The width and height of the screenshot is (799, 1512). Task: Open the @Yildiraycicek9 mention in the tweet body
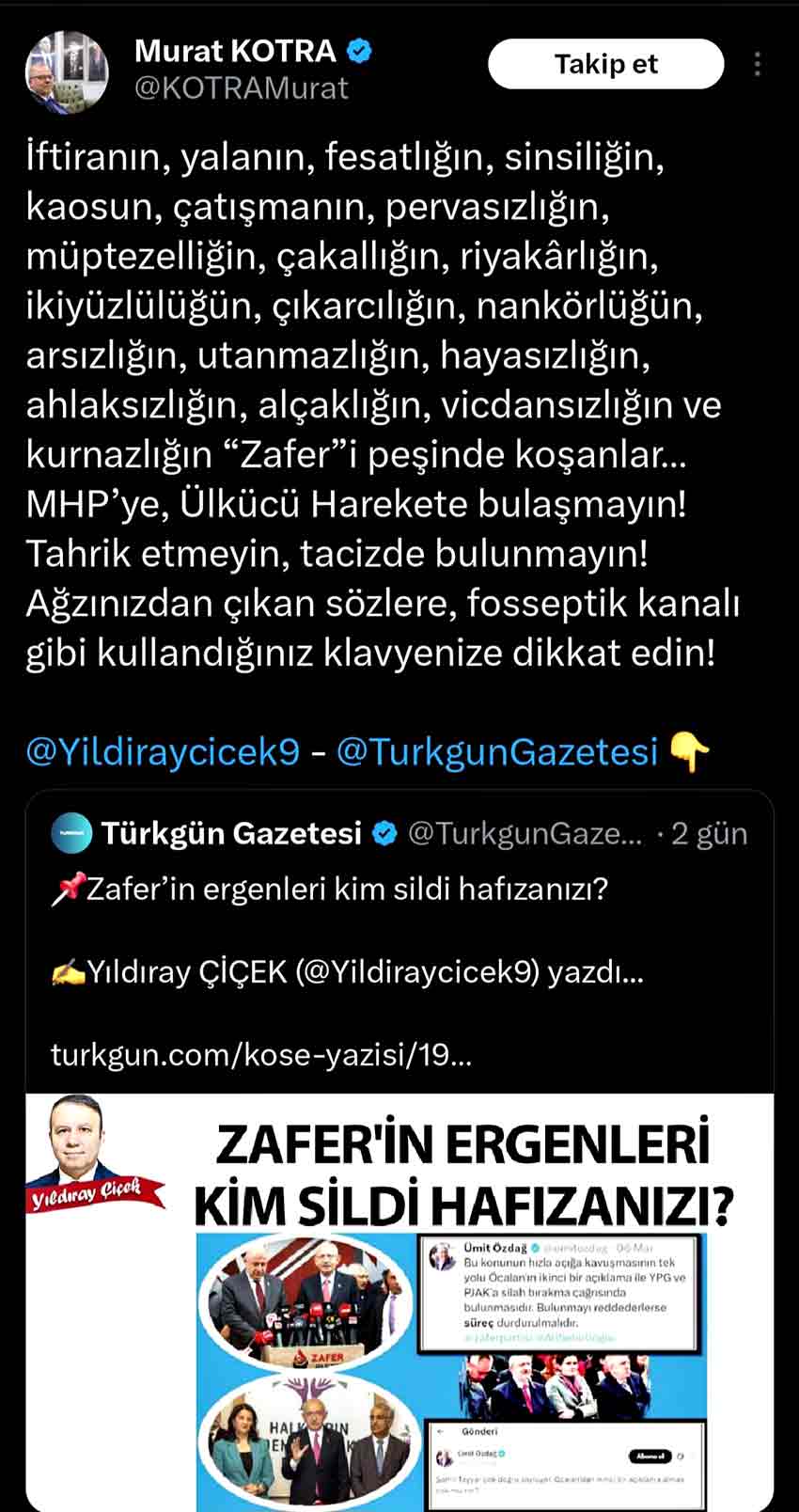163,751
